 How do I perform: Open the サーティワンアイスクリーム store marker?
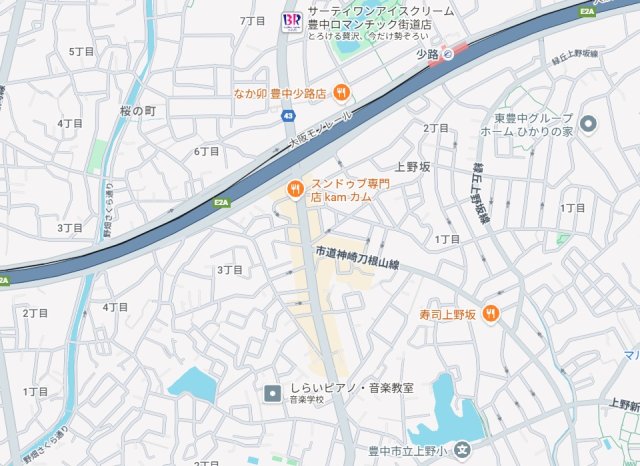pyautogui.click(x=292, y=22)
